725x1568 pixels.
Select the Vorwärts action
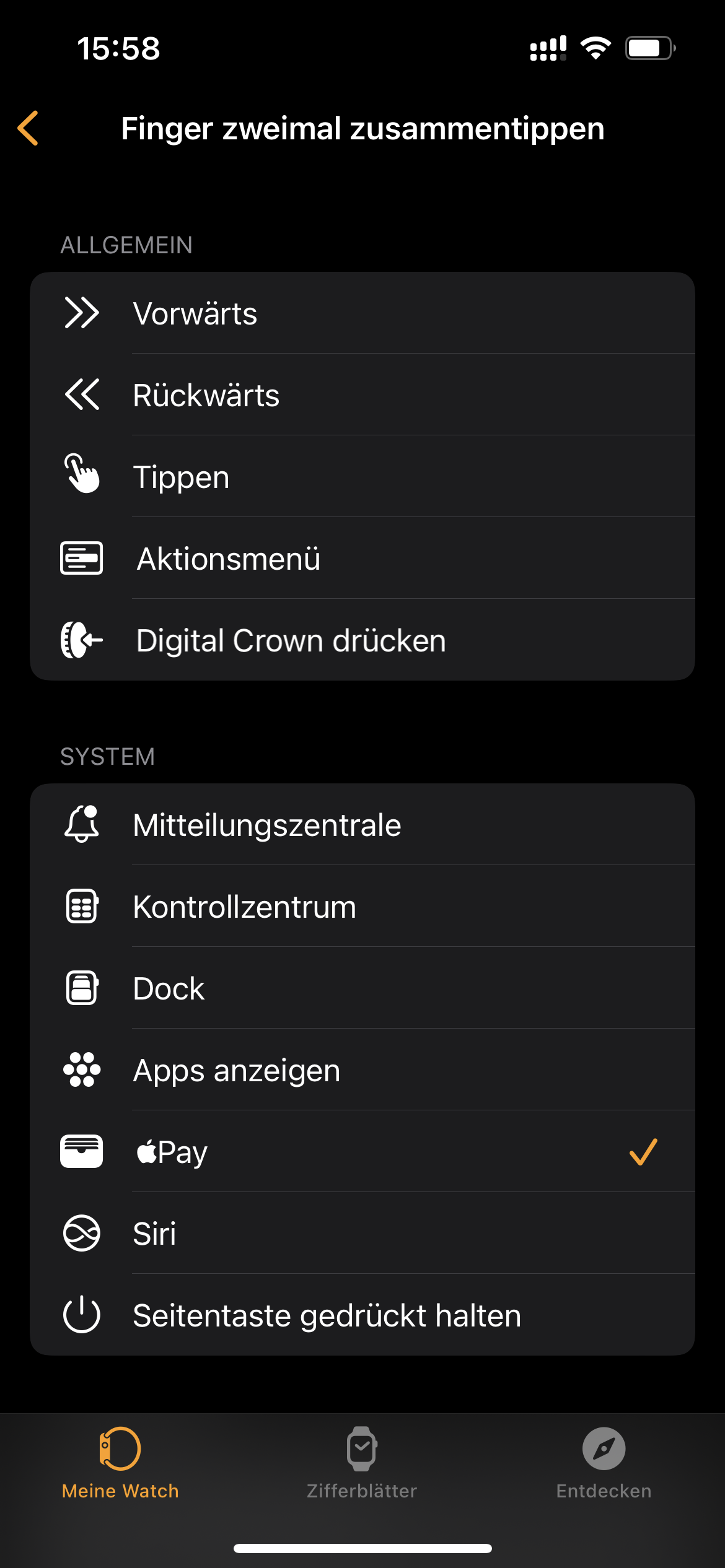click(362, 313)
